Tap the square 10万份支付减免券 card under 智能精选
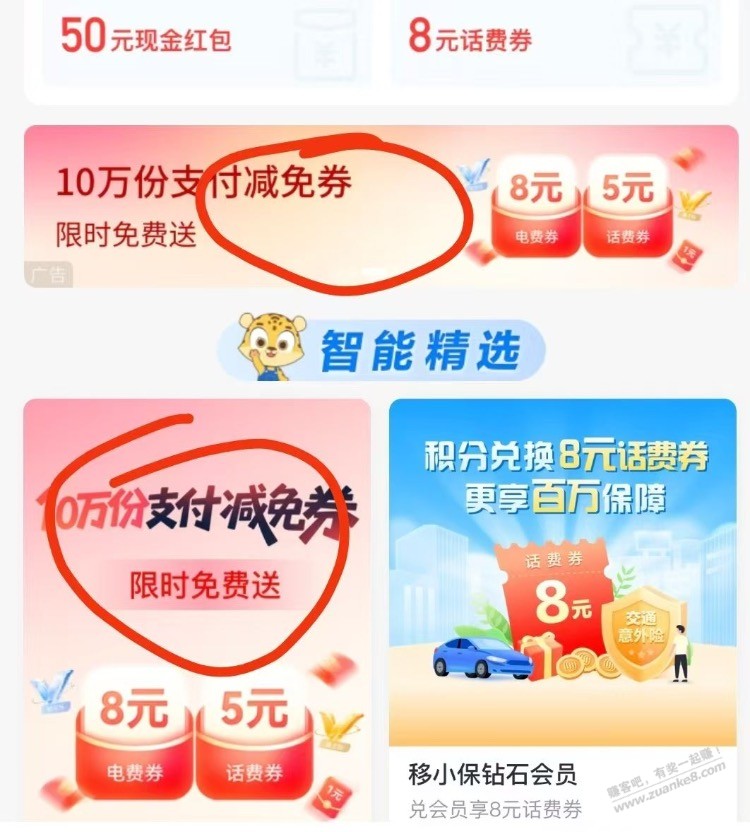The width and height of the screenshot is (750, 832). 197,608
